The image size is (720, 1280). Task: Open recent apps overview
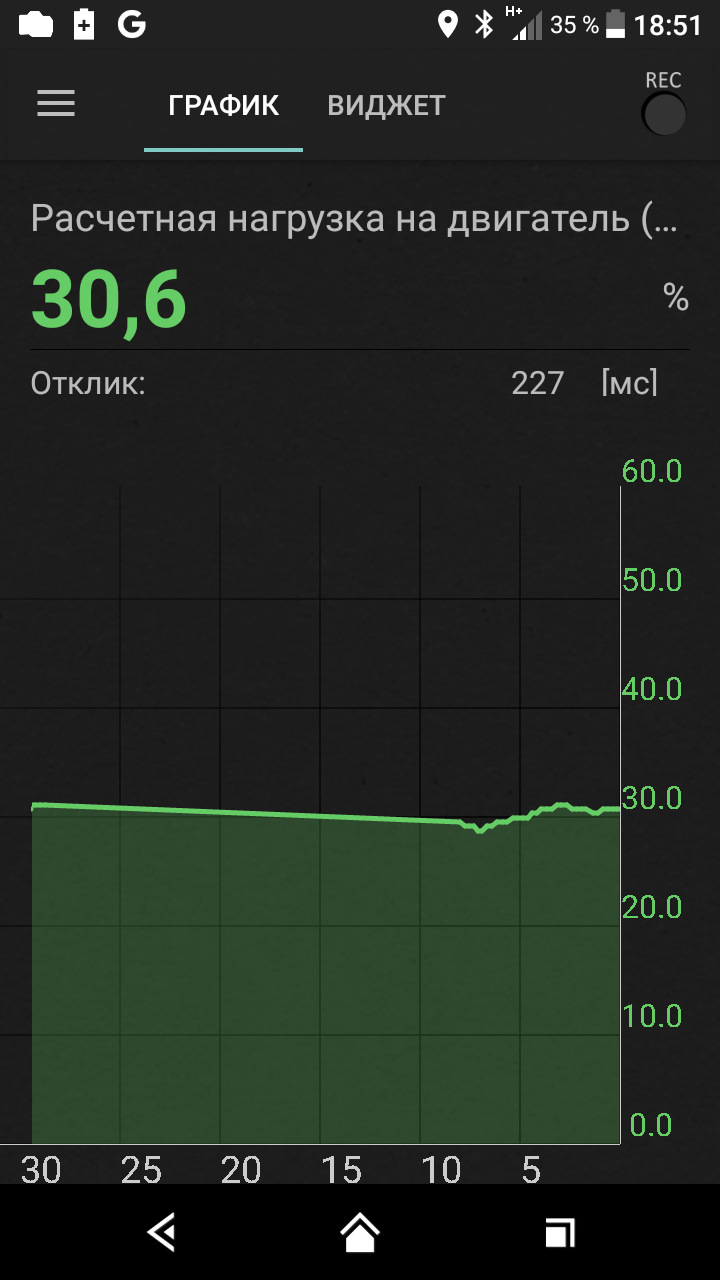[x=559, y=1233]
